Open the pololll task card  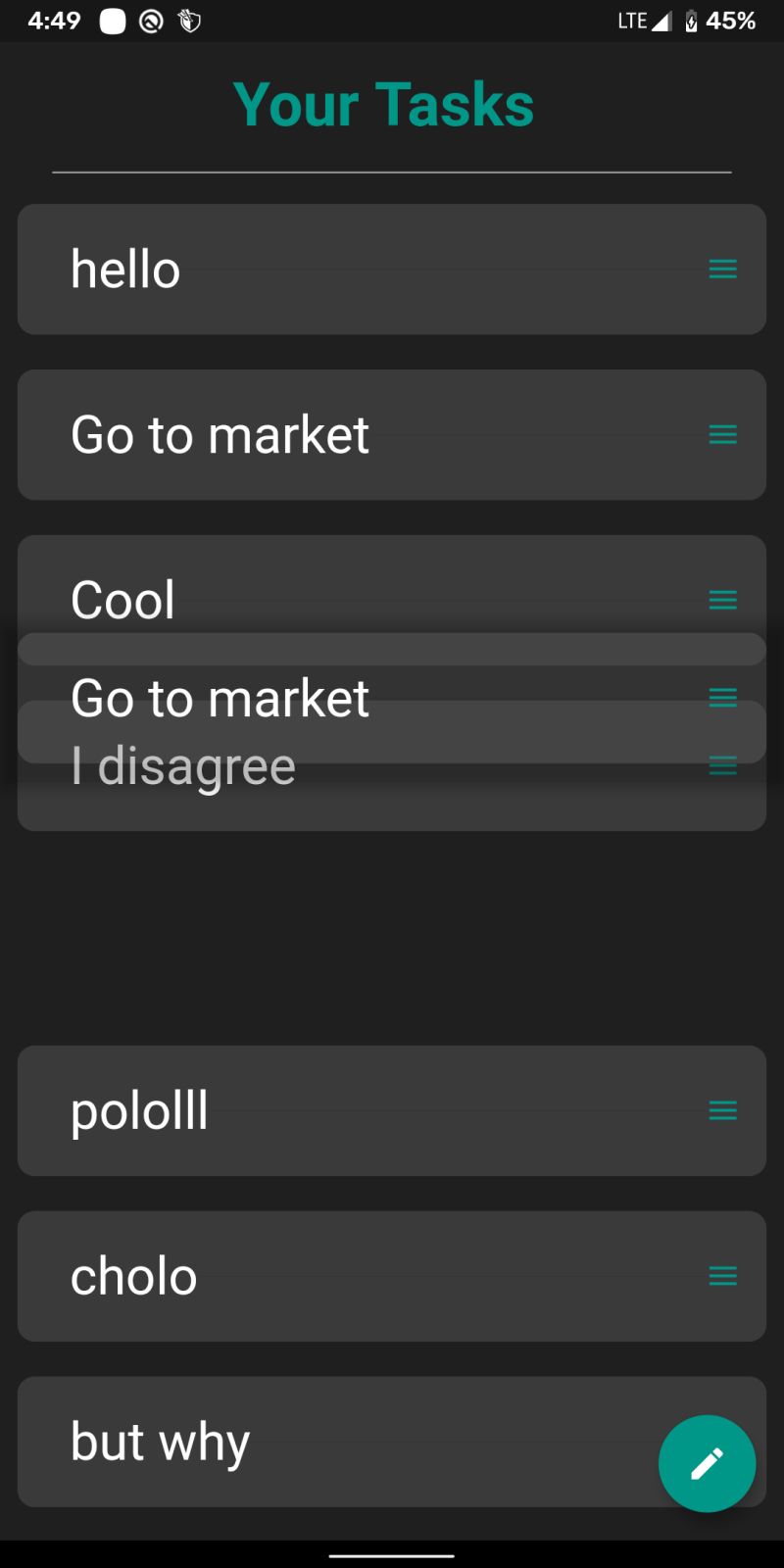[294, 1110]
